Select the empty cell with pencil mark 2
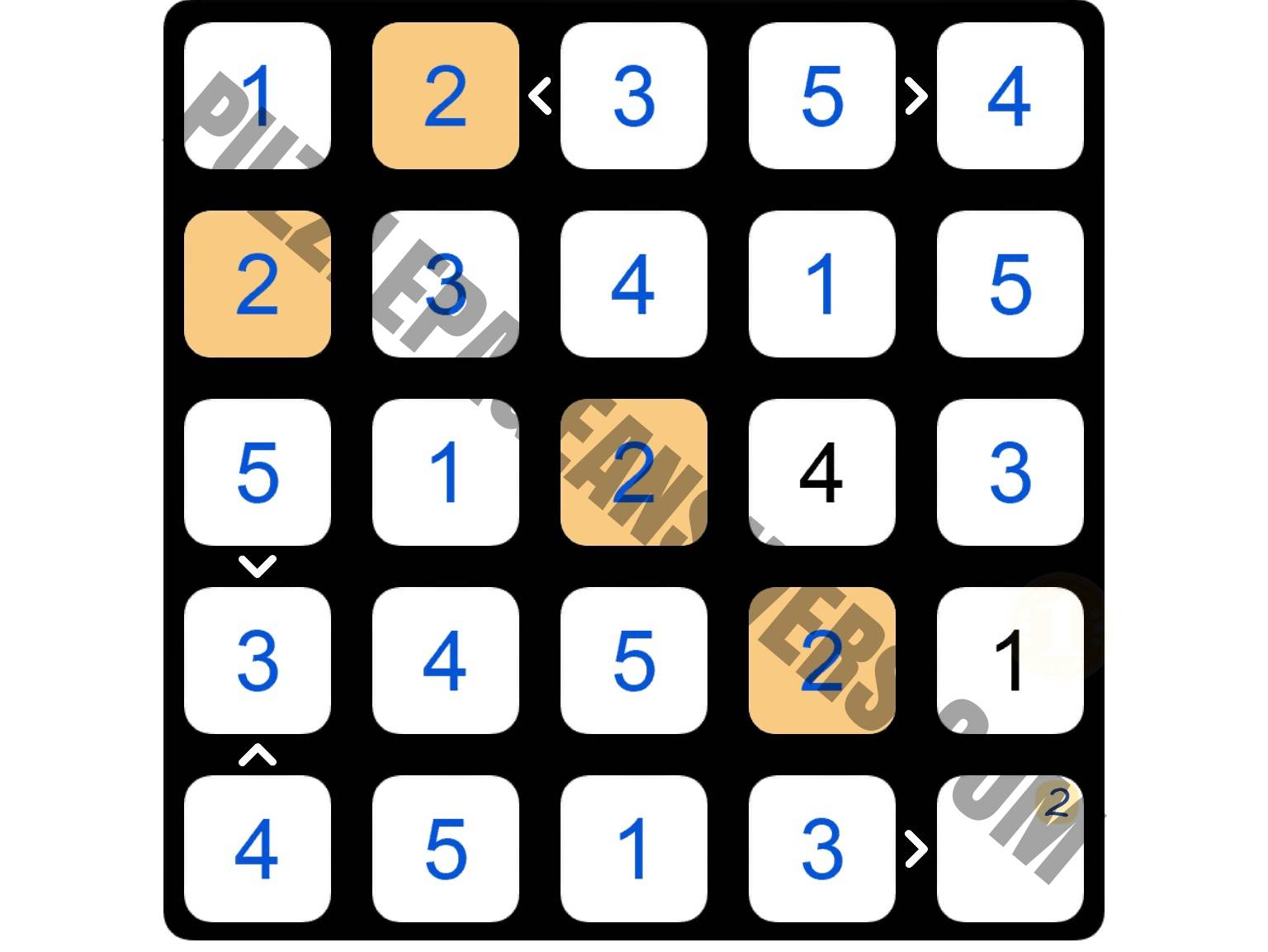The width and height of the screenshot is (1268, 952). click(x=1010, y=848)
